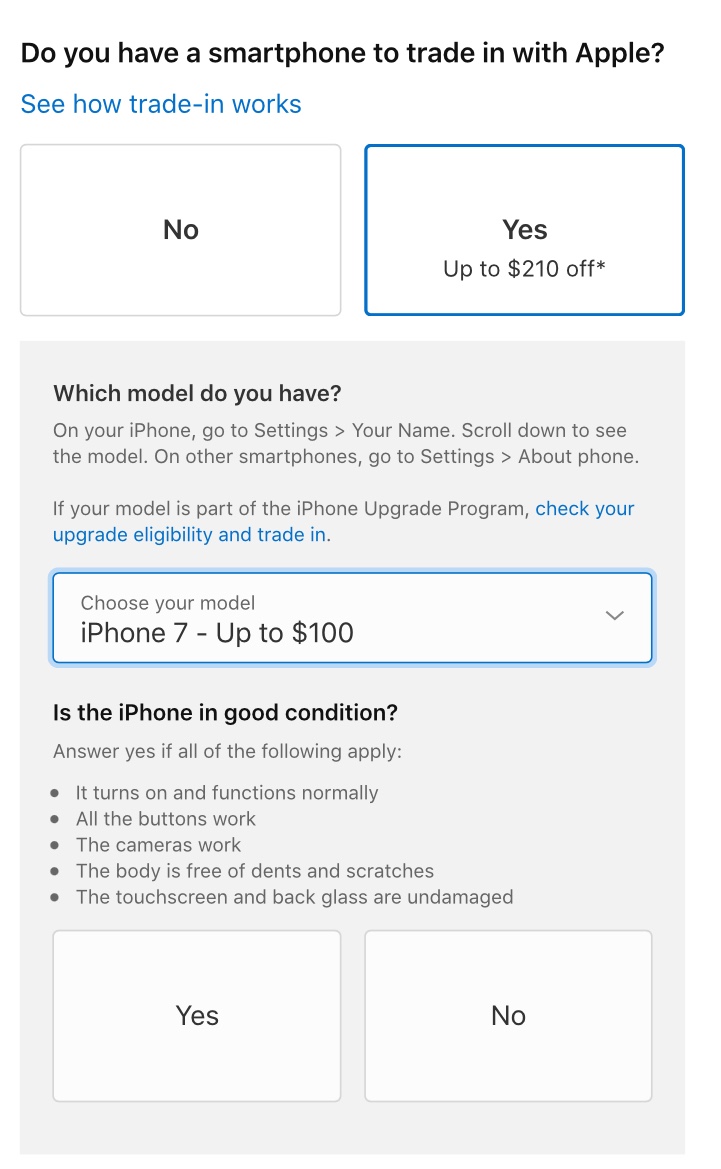Answer "Yes" to the good condition question
The image size is (721, 1169).
point(196,1015)
